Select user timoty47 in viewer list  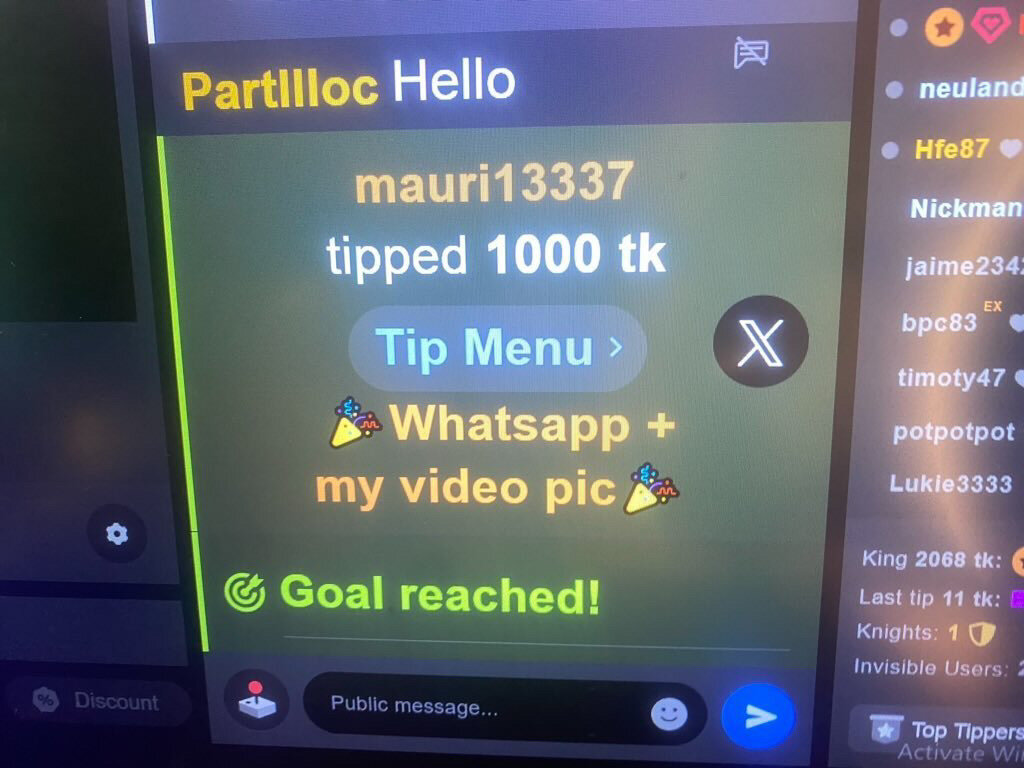pos(950,377)
